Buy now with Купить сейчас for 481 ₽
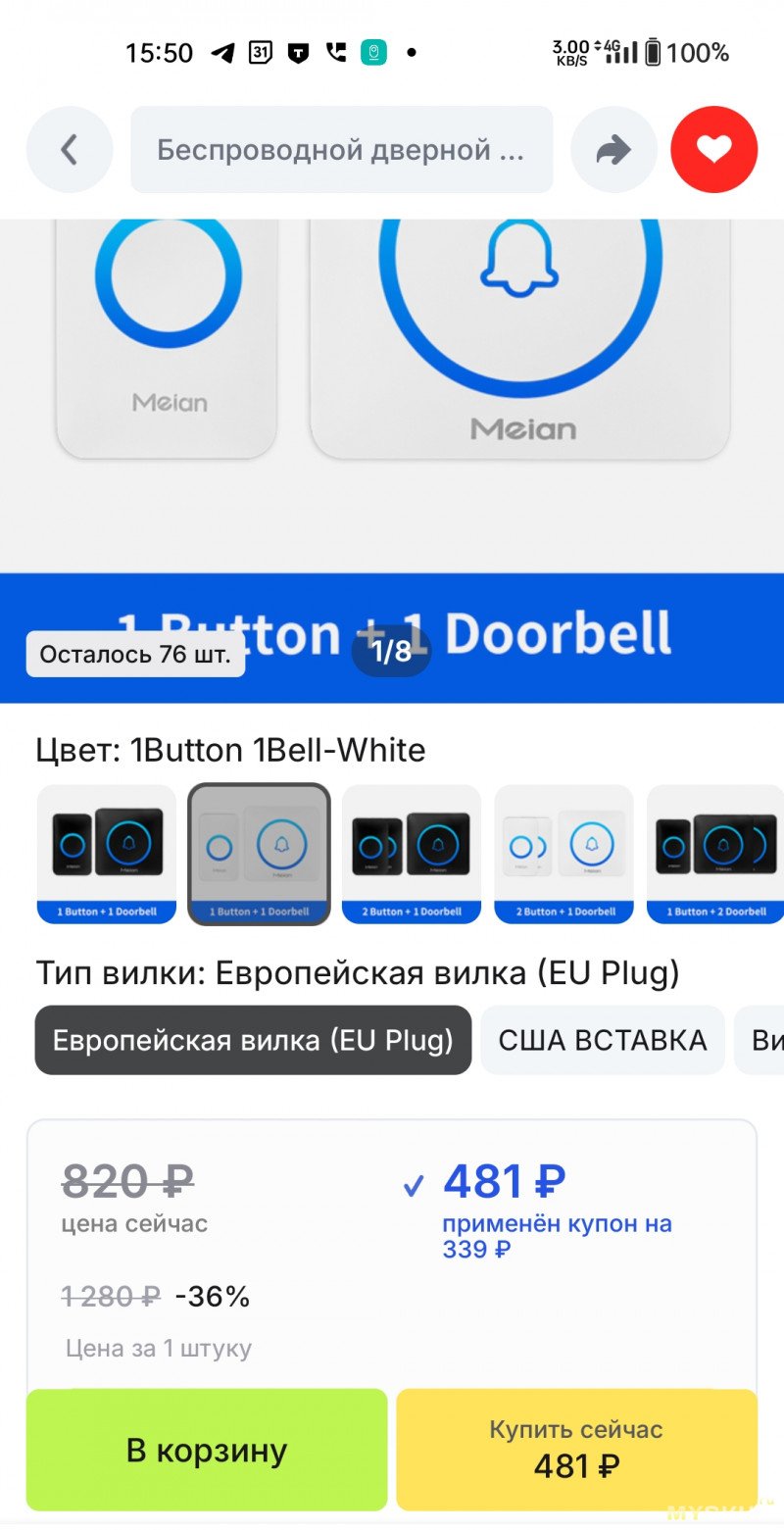 click(x=576, y=1450)
